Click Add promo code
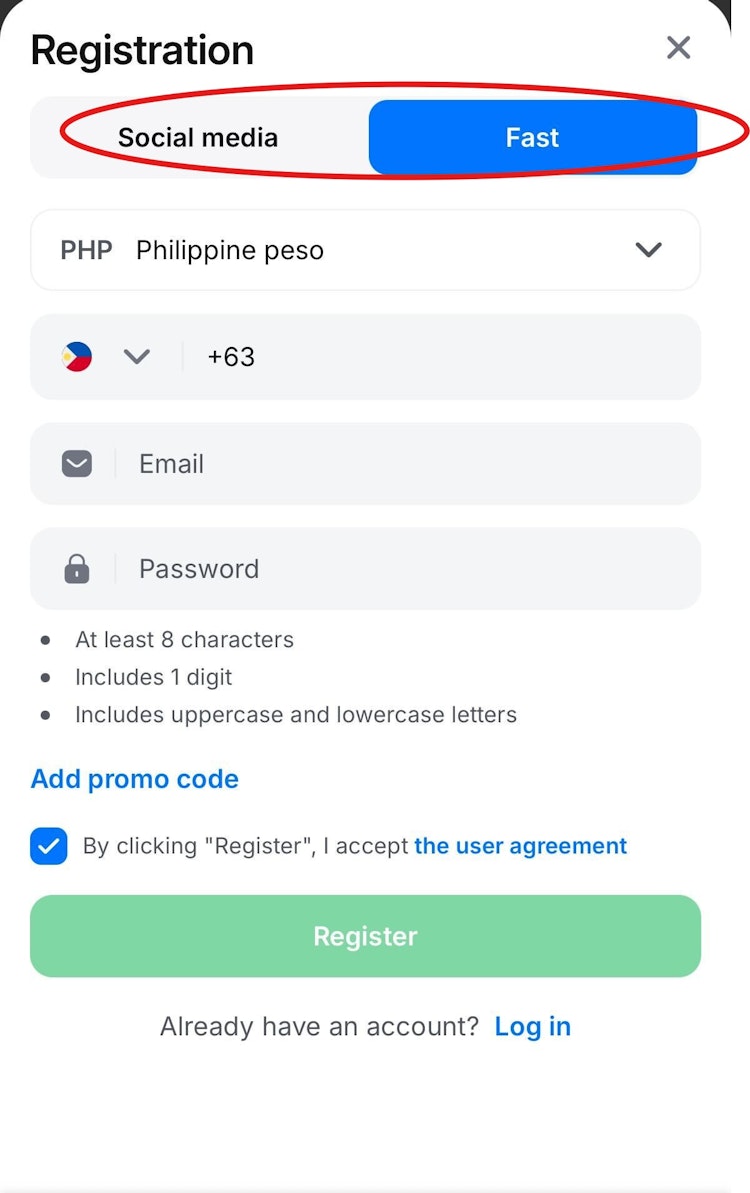This screenshot has height=1193, width=750. [134, 779]
